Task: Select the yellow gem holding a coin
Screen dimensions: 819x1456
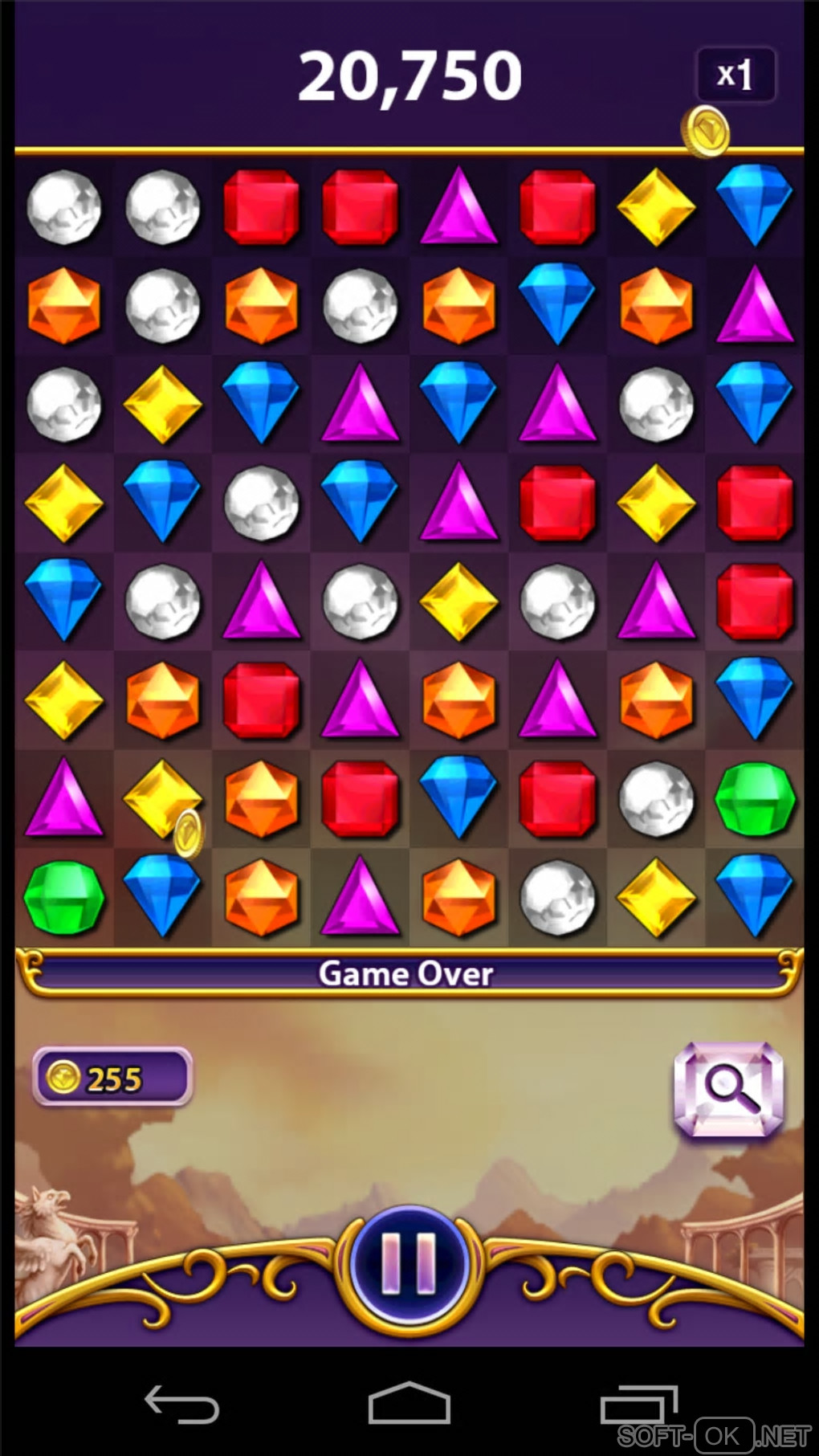Action: click(x=163, y=799)
